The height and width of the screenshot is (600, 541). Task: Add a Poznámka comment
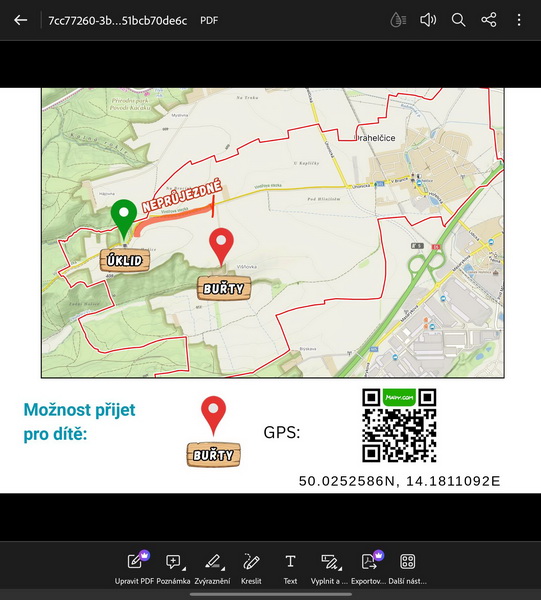coord(173,568)
